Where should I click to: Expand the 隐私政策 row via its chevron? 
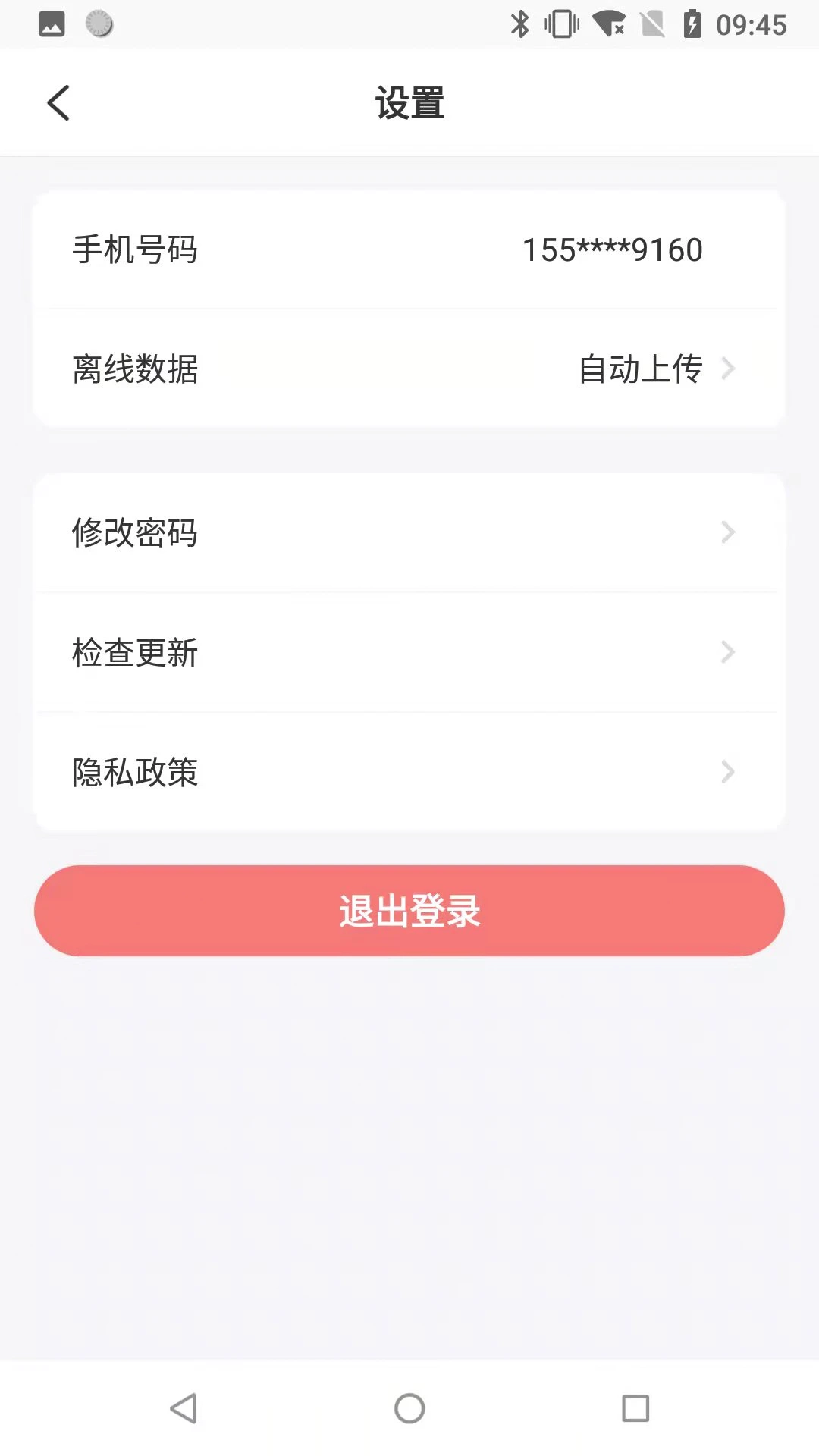point(728,772)
